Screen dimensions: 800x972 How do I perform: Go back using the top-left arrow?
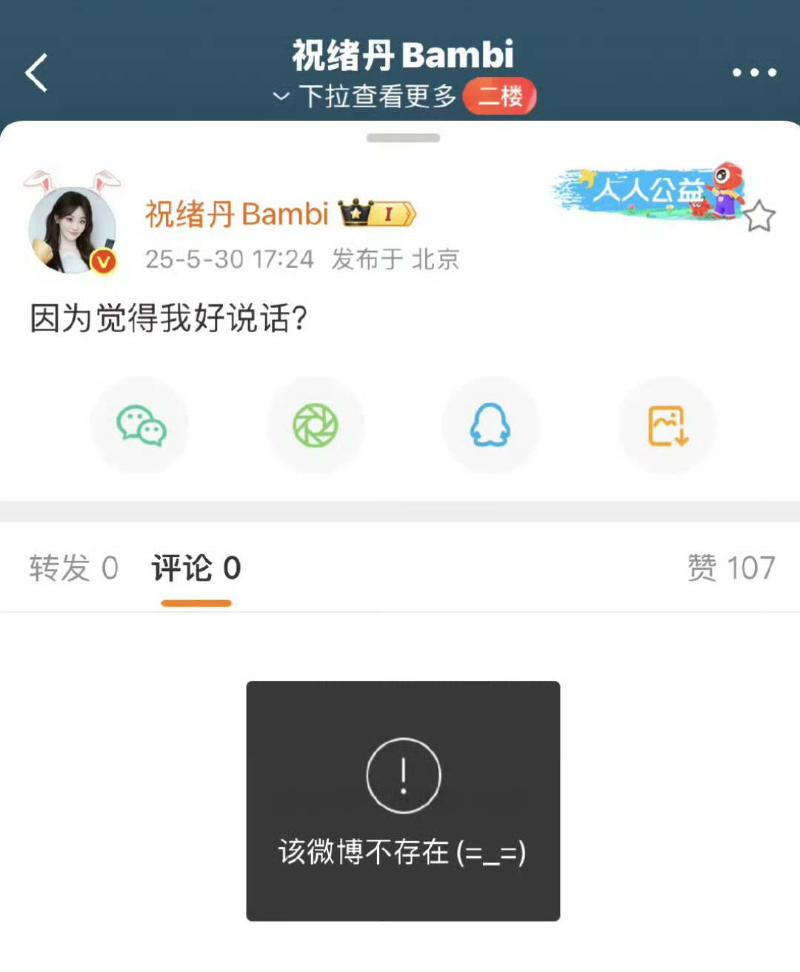37,73
